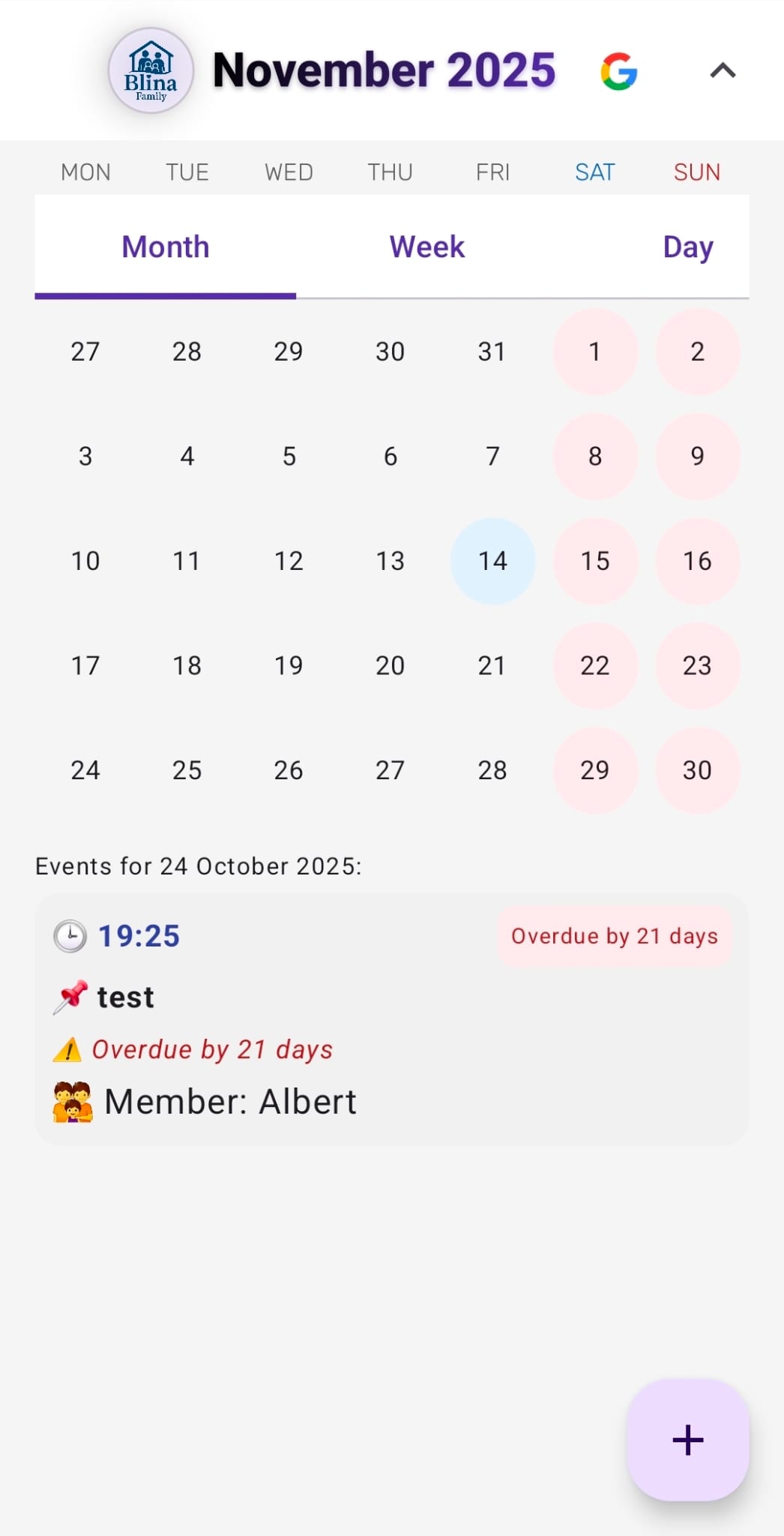Select the Month view tab
This screenshot has width=784, height=1536.
tap(165, 246)
